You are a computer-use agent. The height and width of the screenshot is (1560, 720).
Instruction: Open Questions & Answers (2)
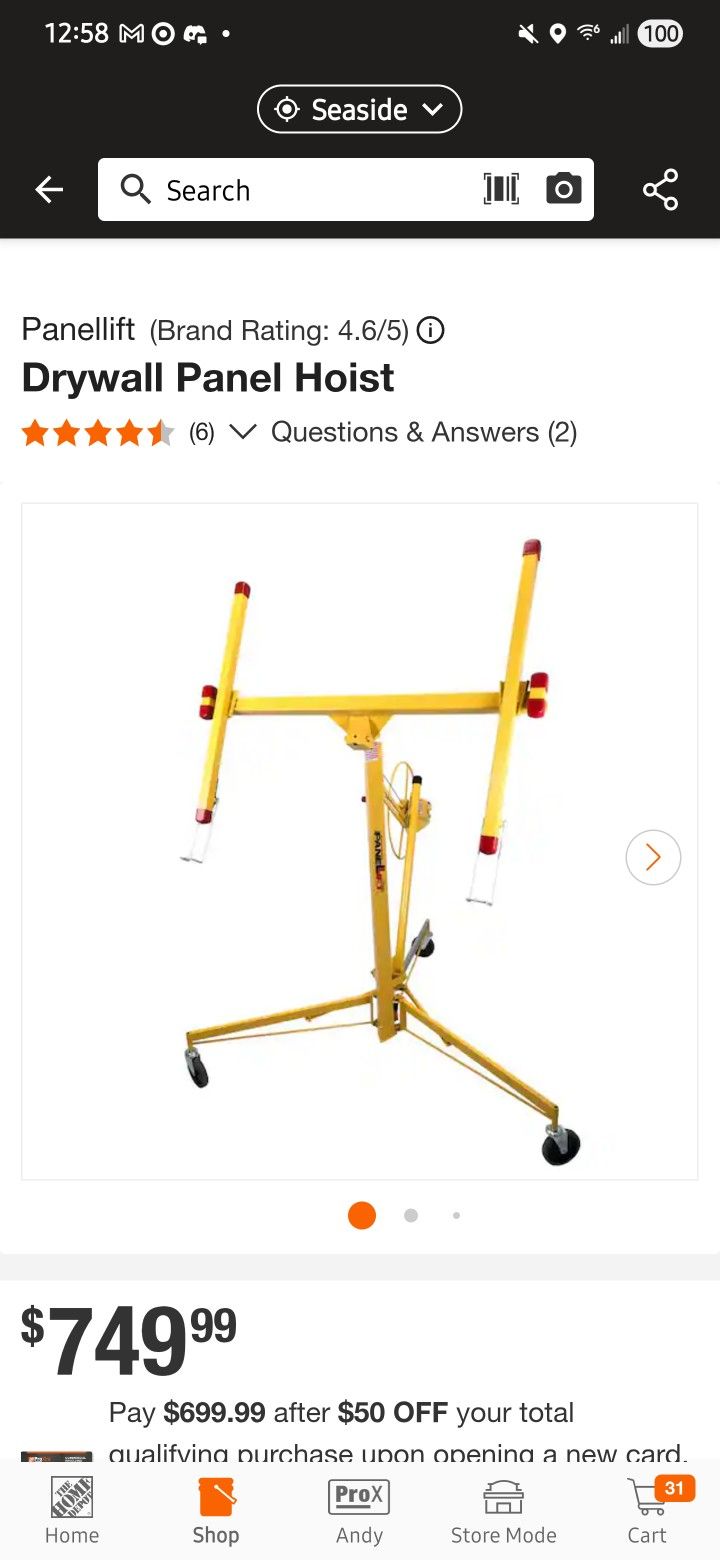coord(424,432)
